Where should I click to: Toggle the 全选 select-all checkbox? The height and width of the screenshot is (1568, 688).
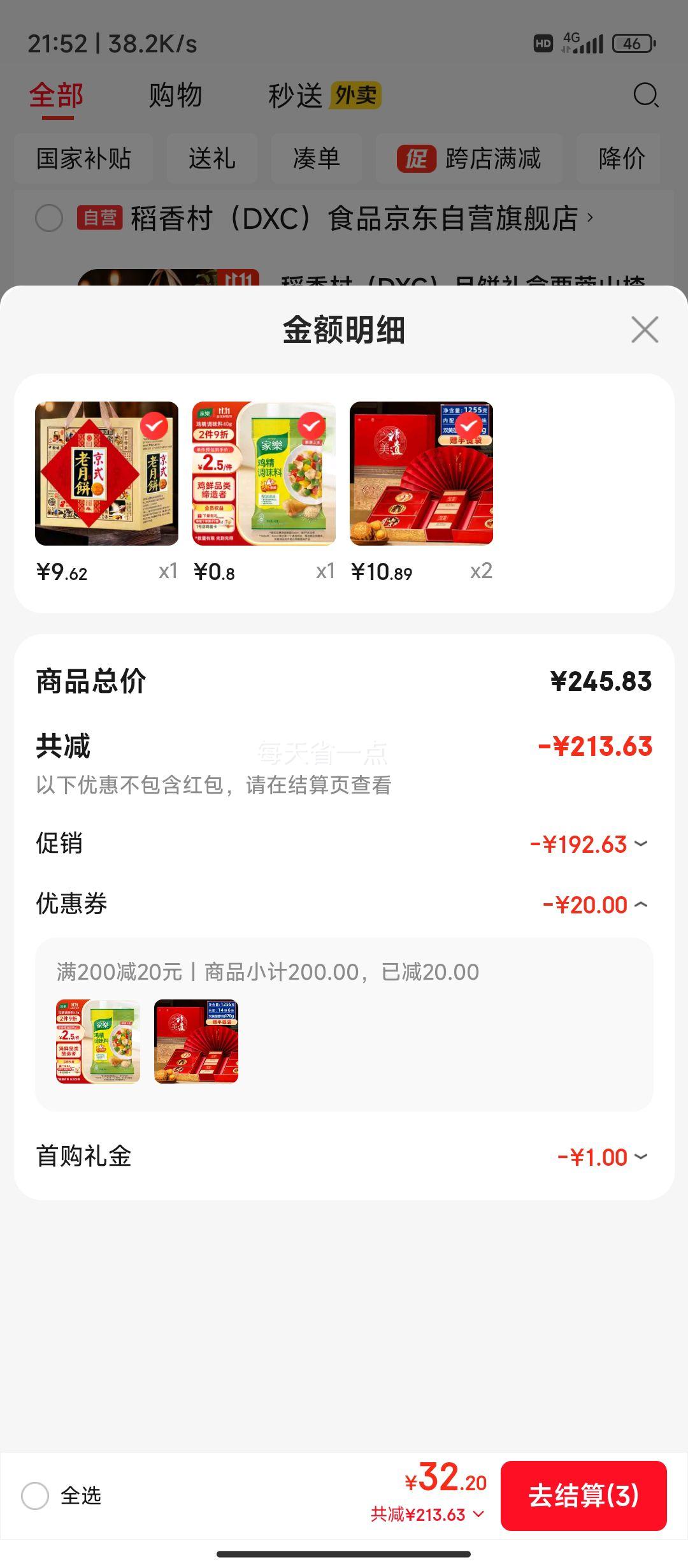point(35,1495)
